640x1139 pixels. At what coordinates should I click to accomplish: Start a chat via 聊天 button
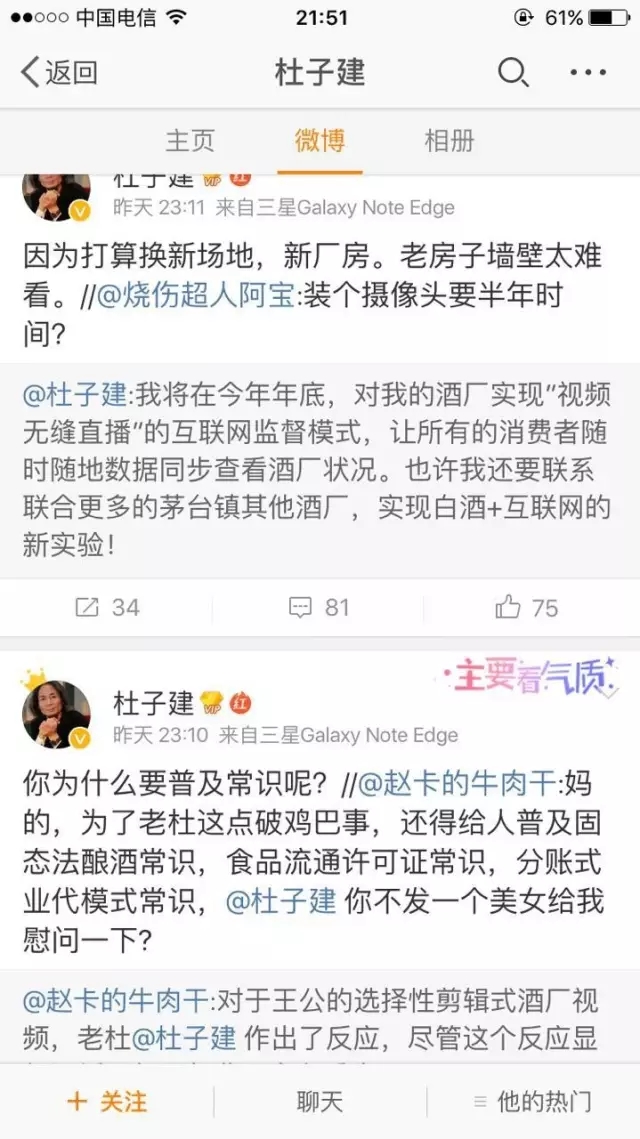click(x=320, y=1102)
